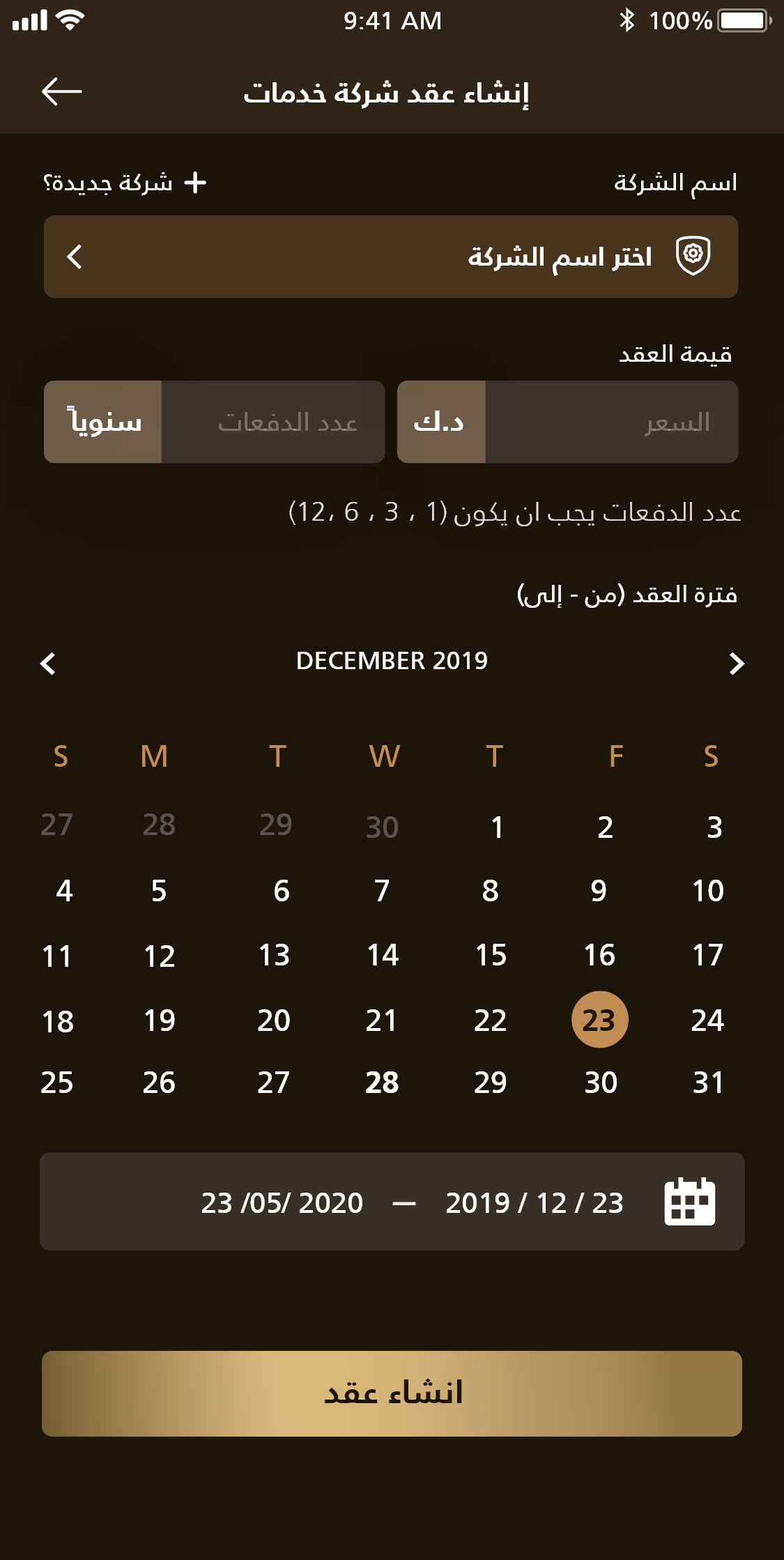Screen dimensions: 784x1560
Task: Add a new company (شركة جديدة)
Action: pyautogui.click(x=125, y=183)
